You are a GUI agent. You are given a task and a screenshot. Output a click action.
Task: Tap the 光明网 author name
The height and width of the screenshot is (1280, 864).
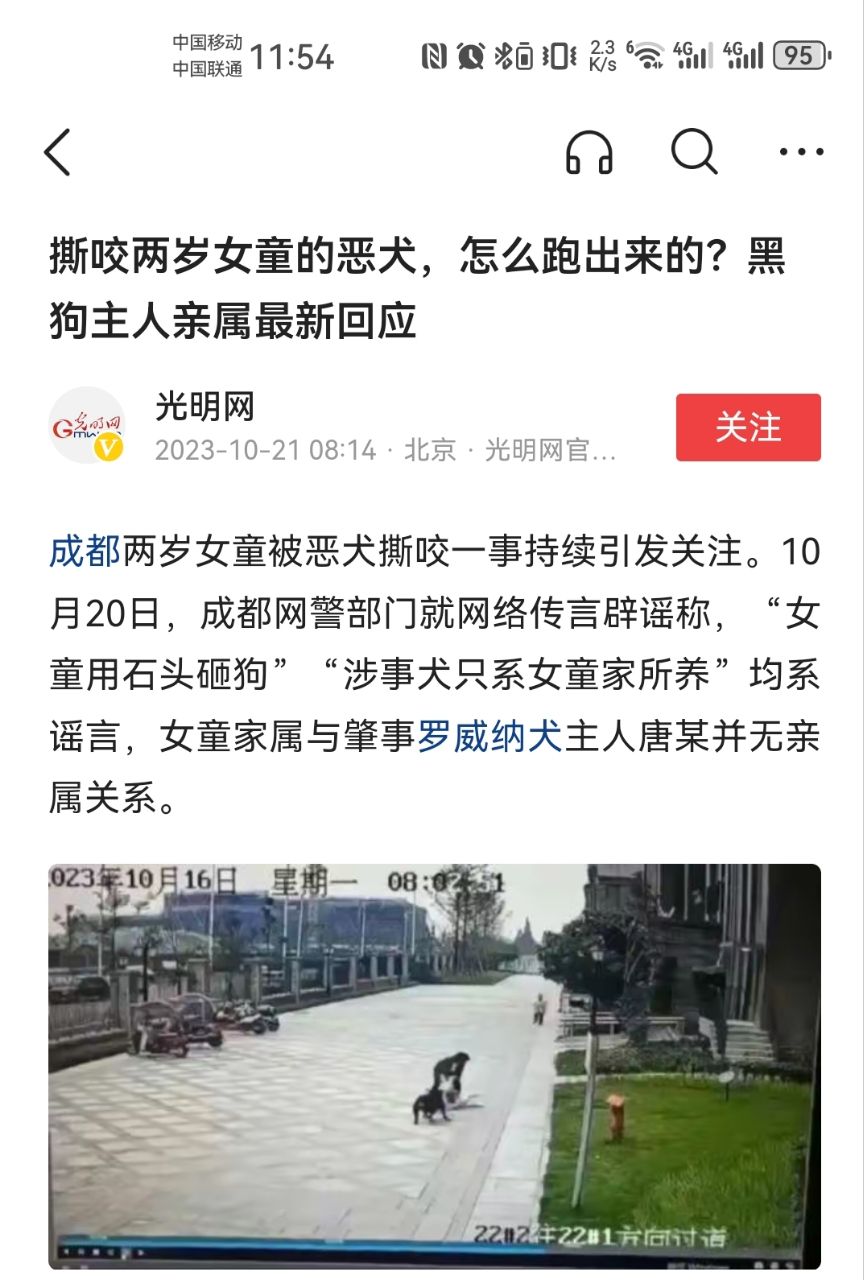pos(205,407)
